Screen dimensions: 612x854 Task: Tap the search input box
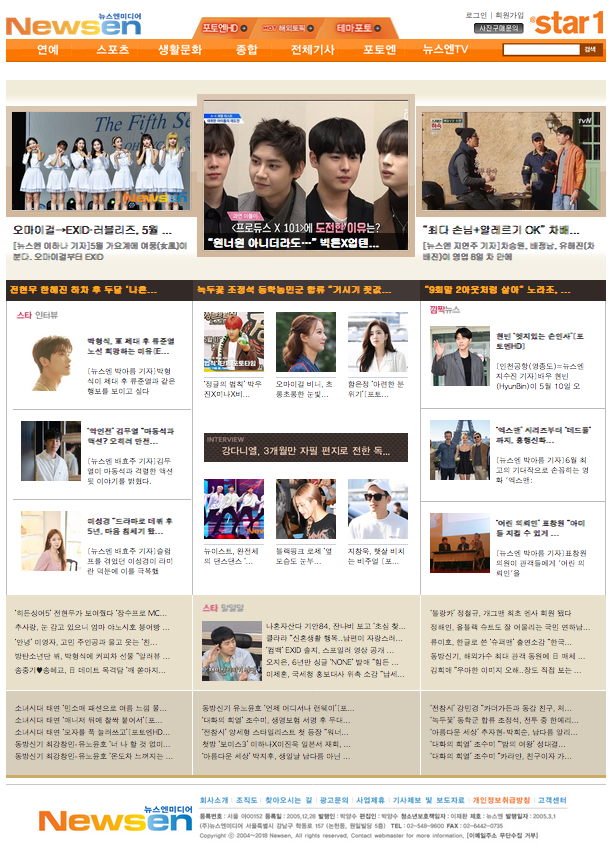pos(540,49)
